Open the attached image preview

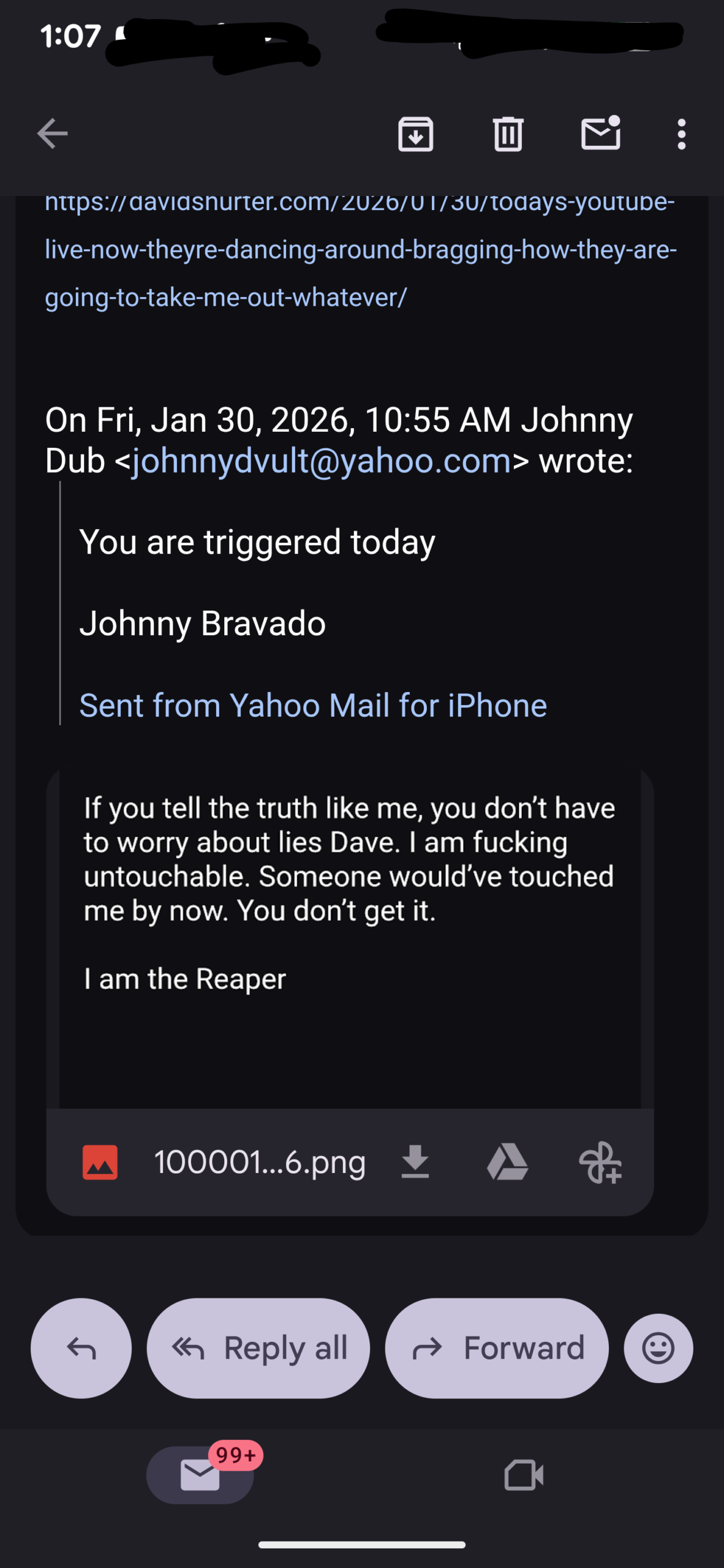point(349,937)
